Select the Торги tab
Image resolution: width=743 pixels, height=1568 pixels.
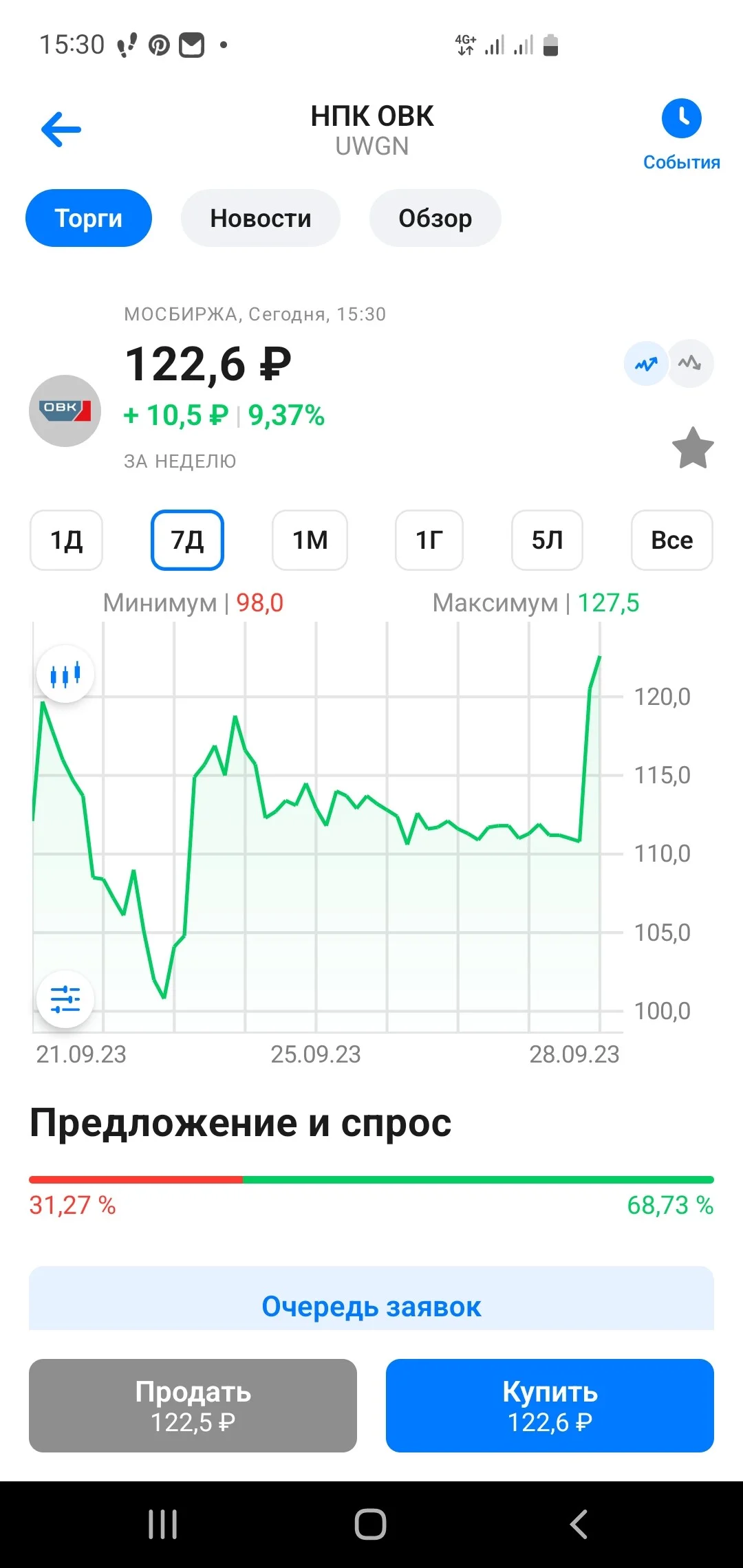(89, 218)
